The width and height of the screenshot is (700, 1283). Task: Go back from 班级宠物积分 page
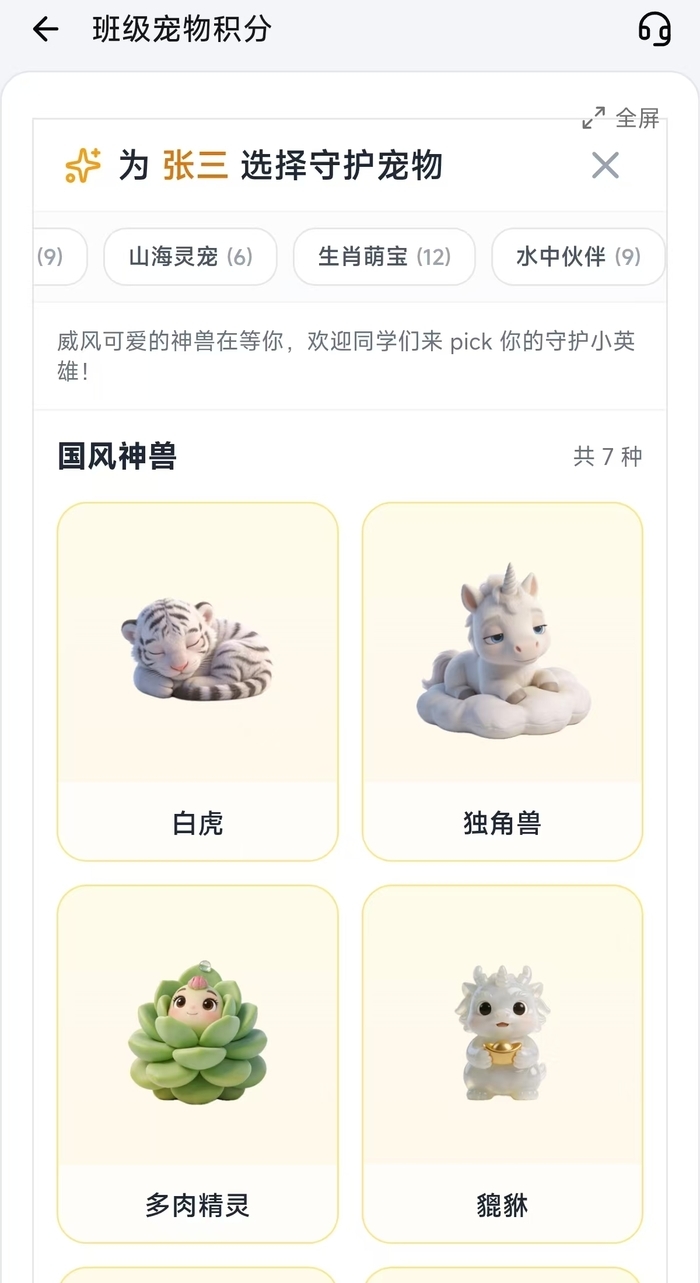[x=46, y=30]
